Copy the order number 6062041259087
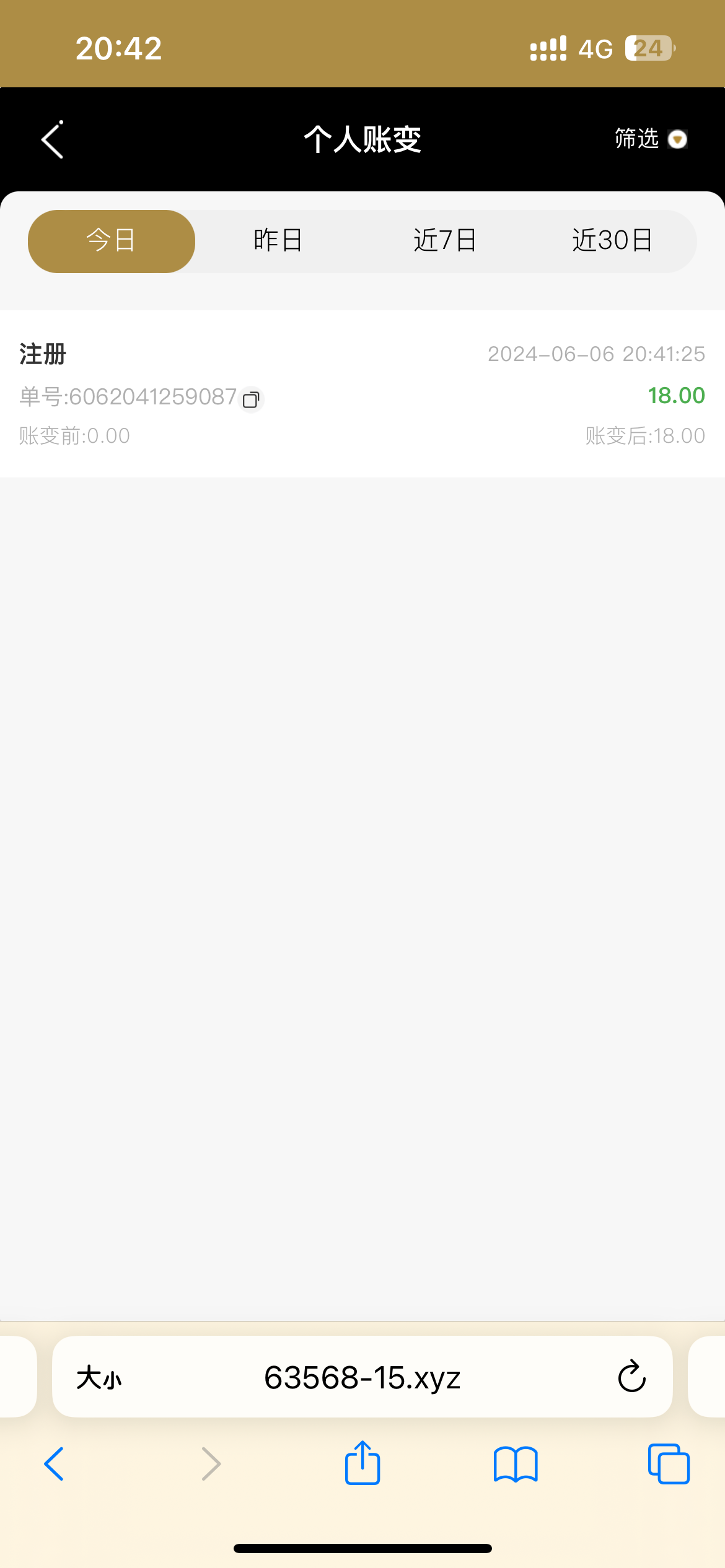 click(x=251, y=399)
